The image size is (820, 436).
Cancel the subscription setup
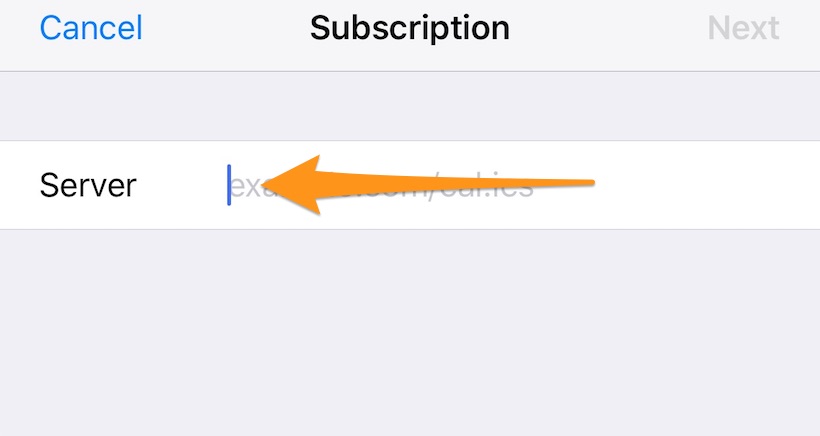(91, 28)
